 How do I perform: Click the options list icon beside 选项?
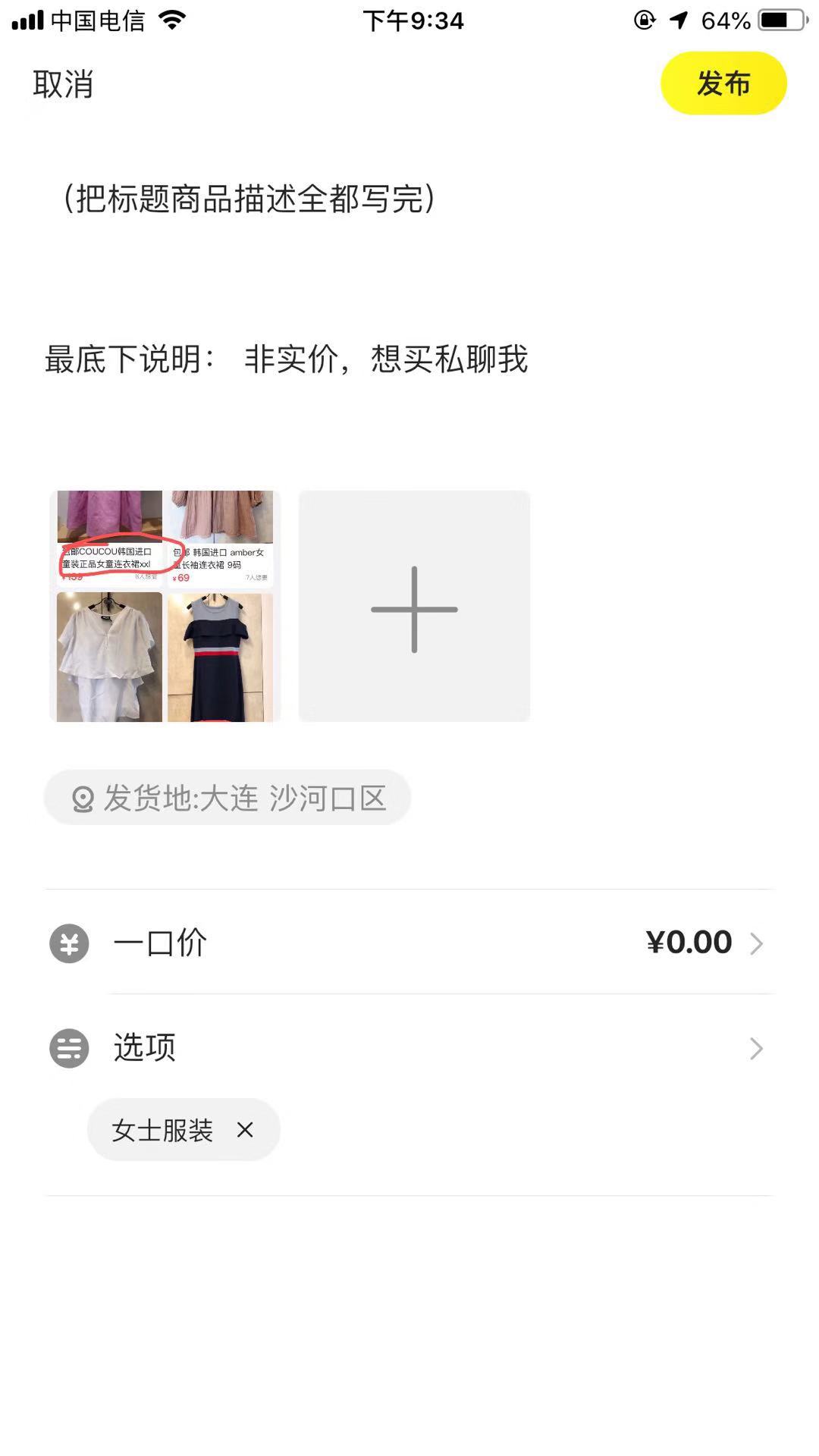click(67, 1049)
